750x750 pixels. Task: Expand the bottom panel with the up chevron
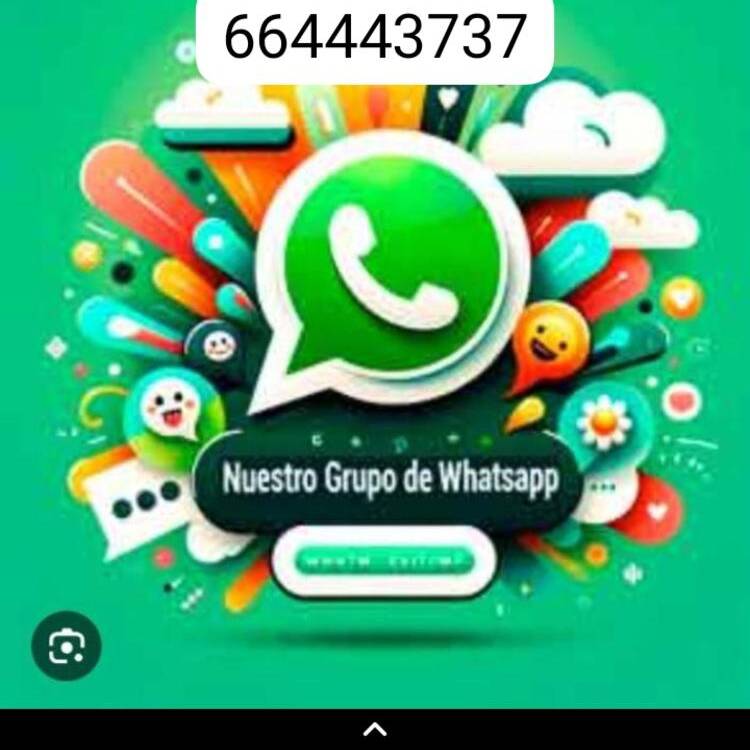(375, 729)
